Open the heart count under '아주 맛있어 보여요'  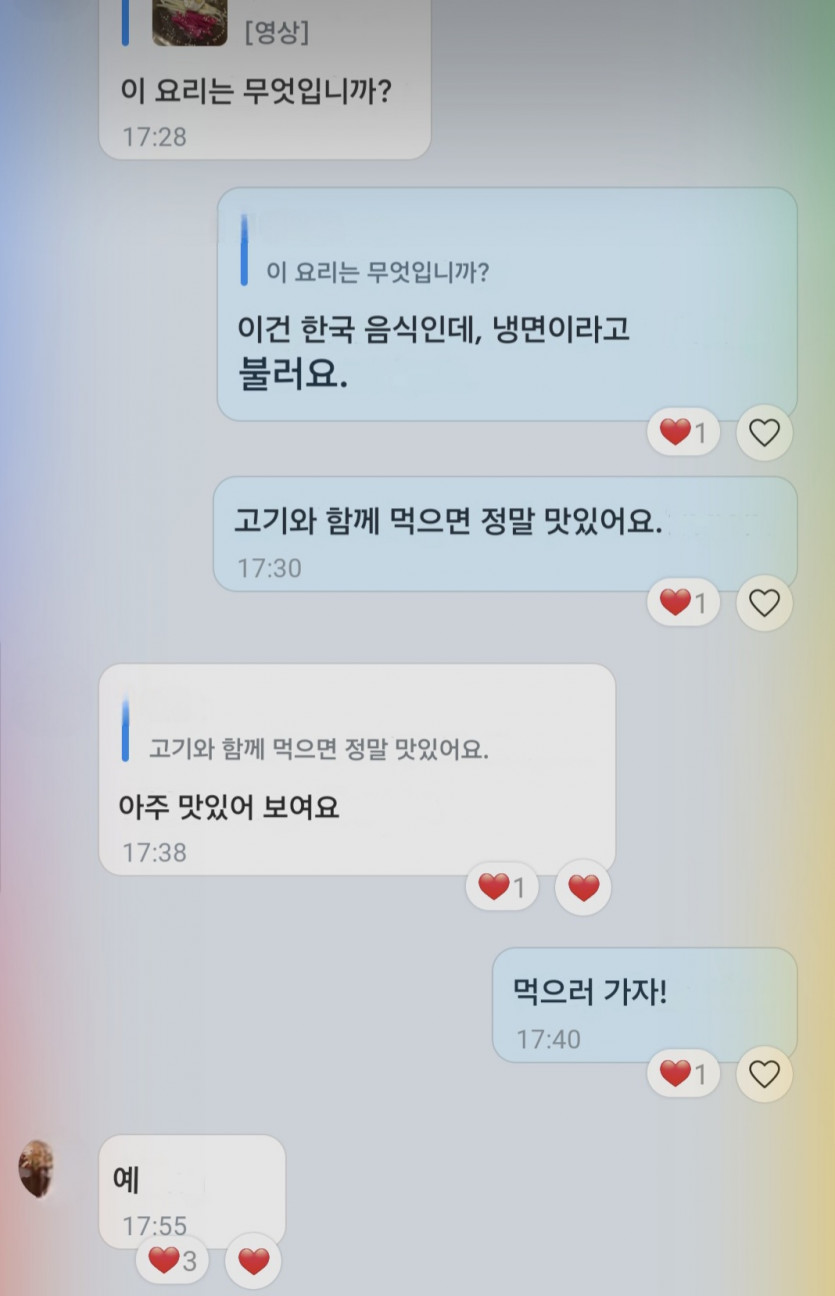pos(502,887)
